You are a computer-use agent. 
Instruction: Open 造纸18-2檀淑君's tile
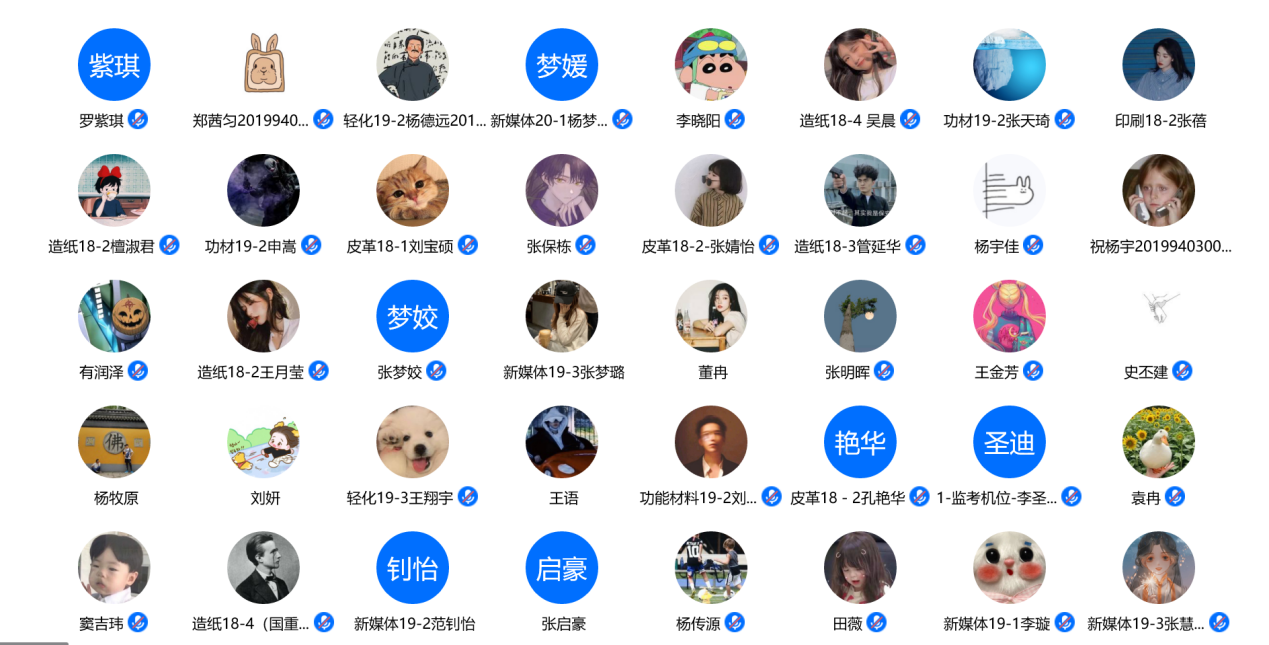click(x=114, y=191)
